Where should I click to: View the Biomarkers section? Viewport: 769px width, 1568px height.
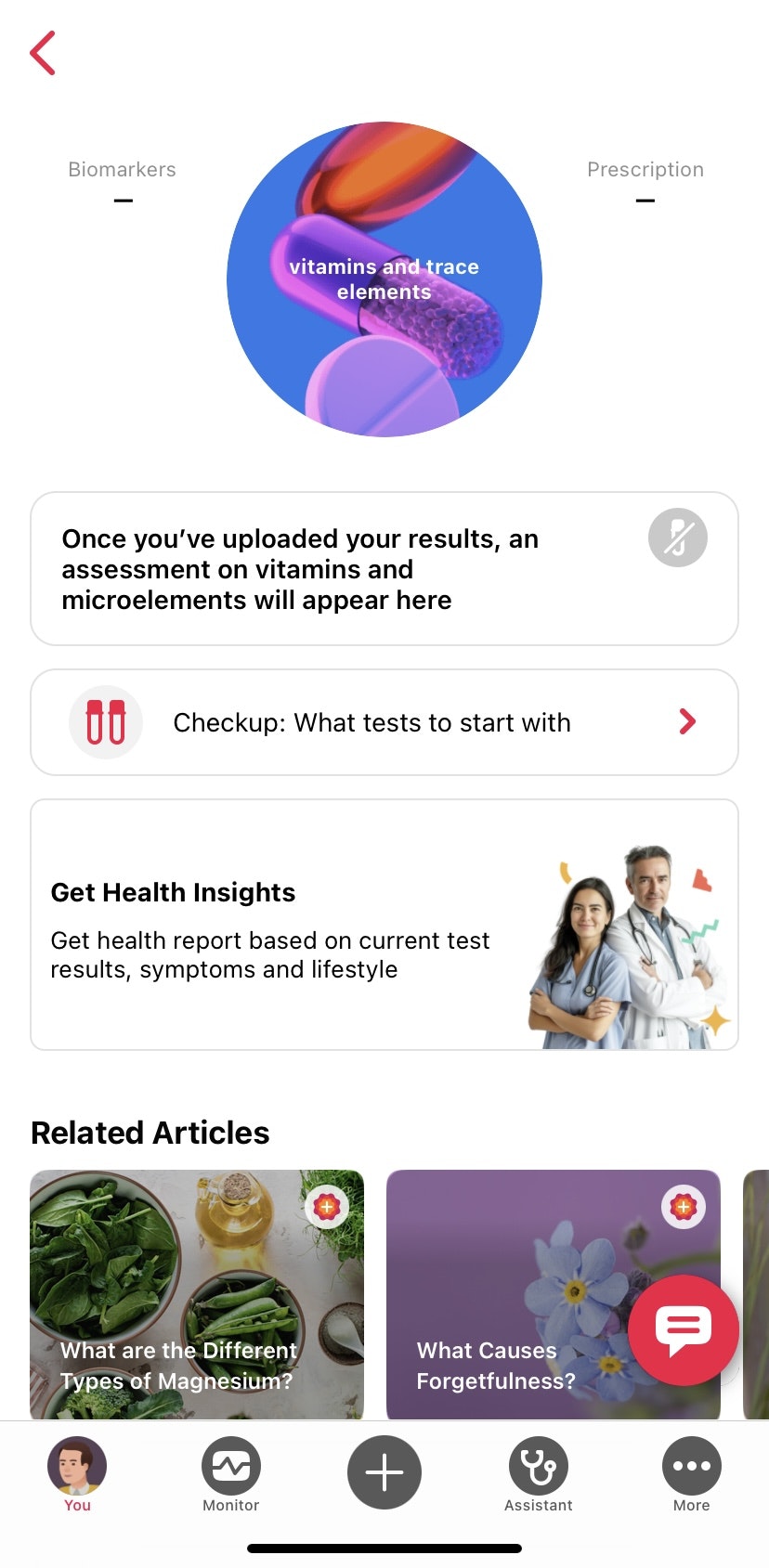tap(122, 181)
